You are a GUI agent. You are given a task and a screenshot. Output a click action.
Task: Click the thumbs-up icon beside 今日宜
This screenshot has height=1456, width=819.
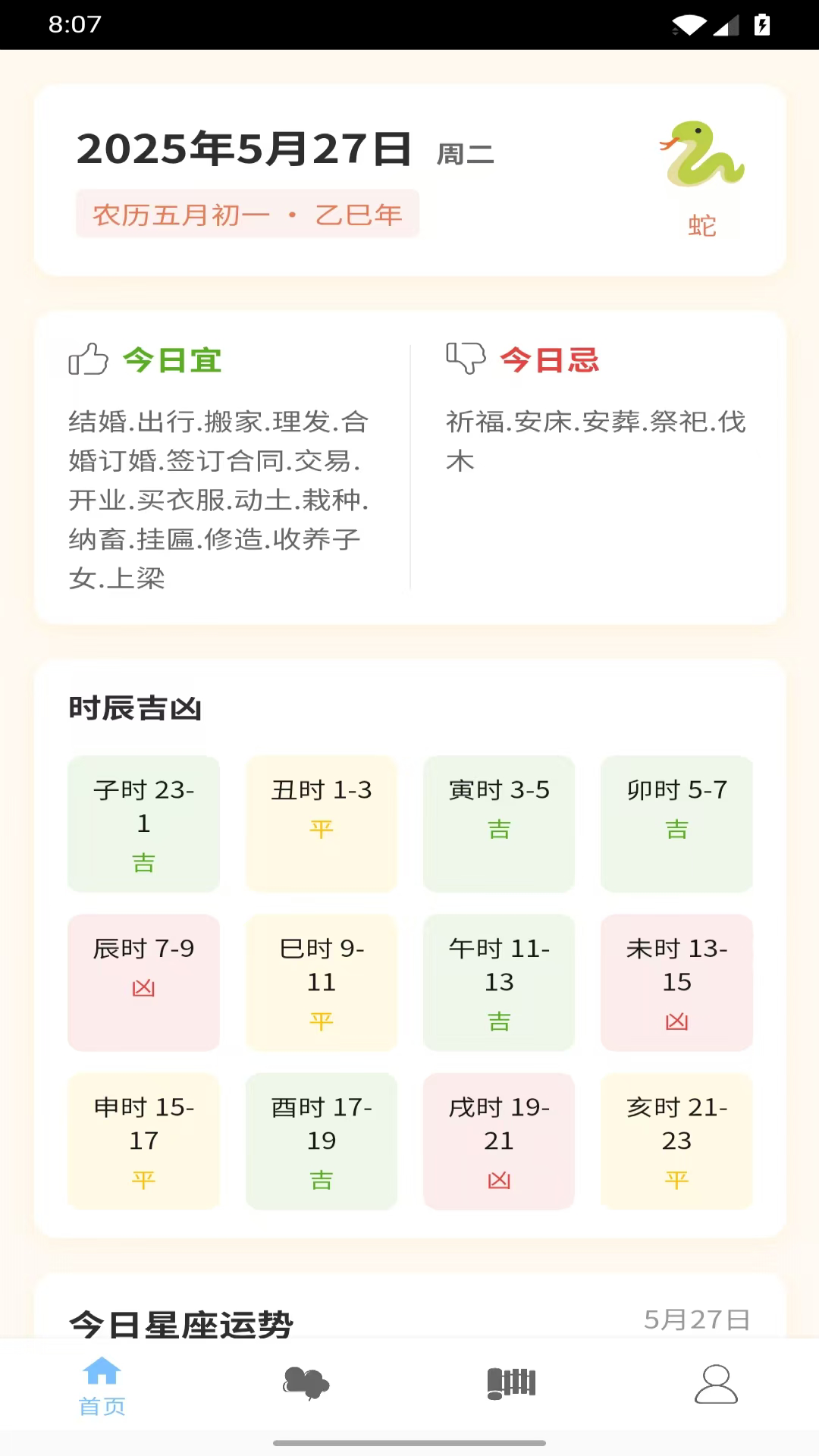tap(87, 359)
